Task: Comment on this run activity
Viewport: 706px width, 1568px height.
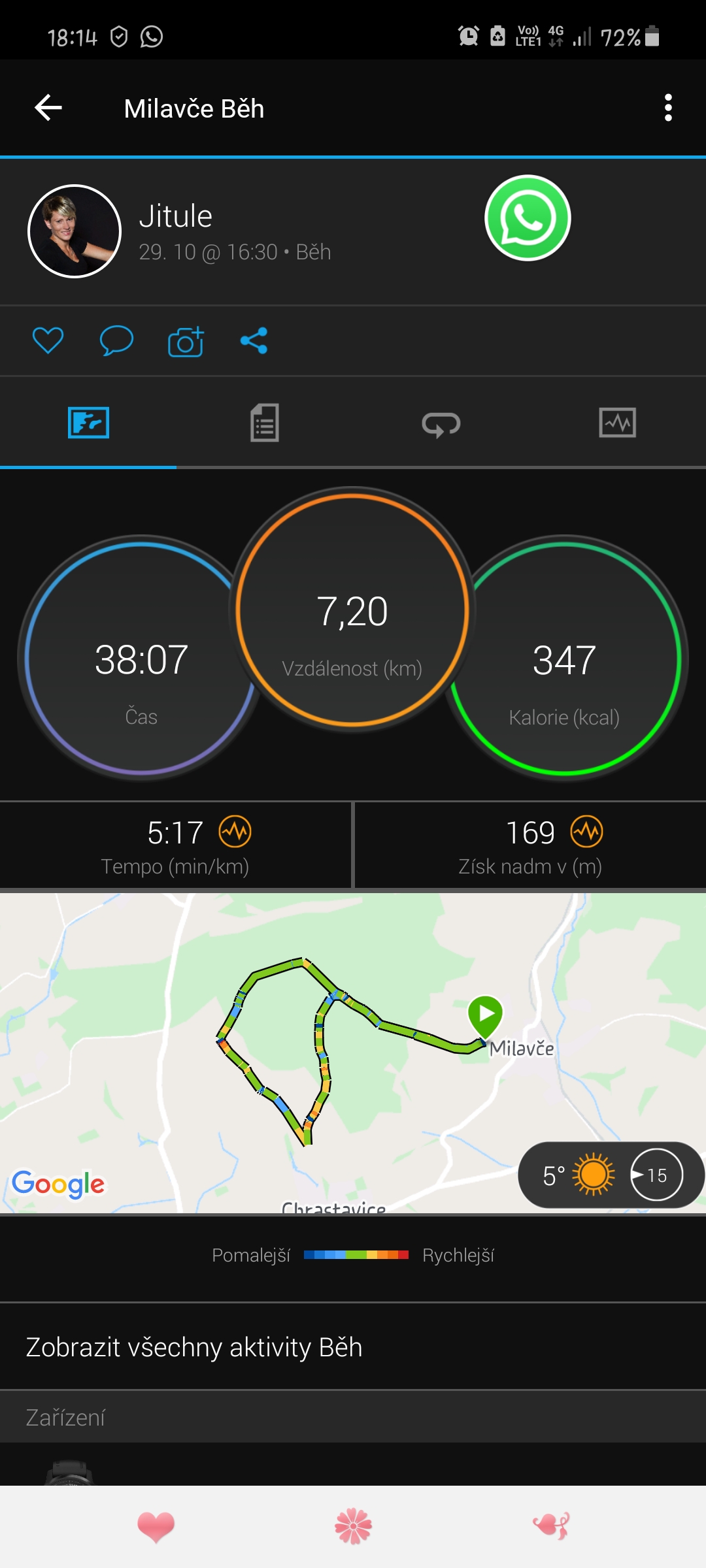Action: point(116,340)
